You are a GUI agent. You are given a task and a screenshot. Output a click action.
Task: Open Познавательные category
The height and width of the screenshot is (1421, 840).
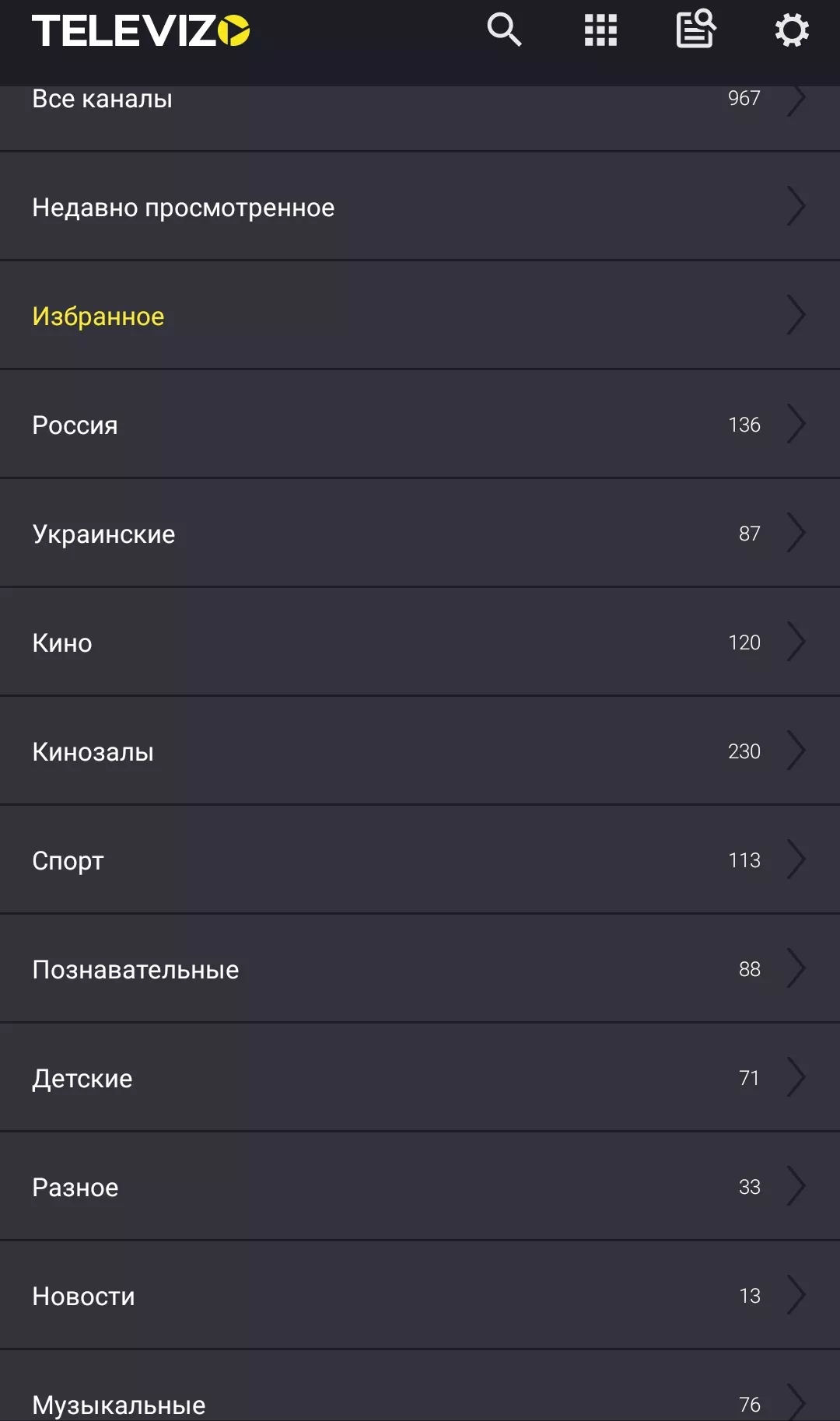(x=420, y=968)
